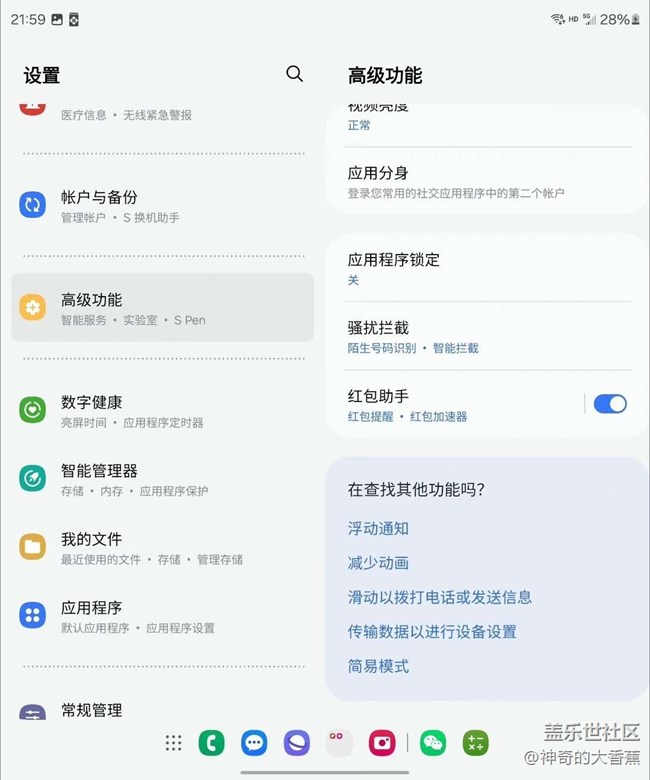650x780 pixels.
Task: Open 我的文件 settings
Action: coord(160,547)
